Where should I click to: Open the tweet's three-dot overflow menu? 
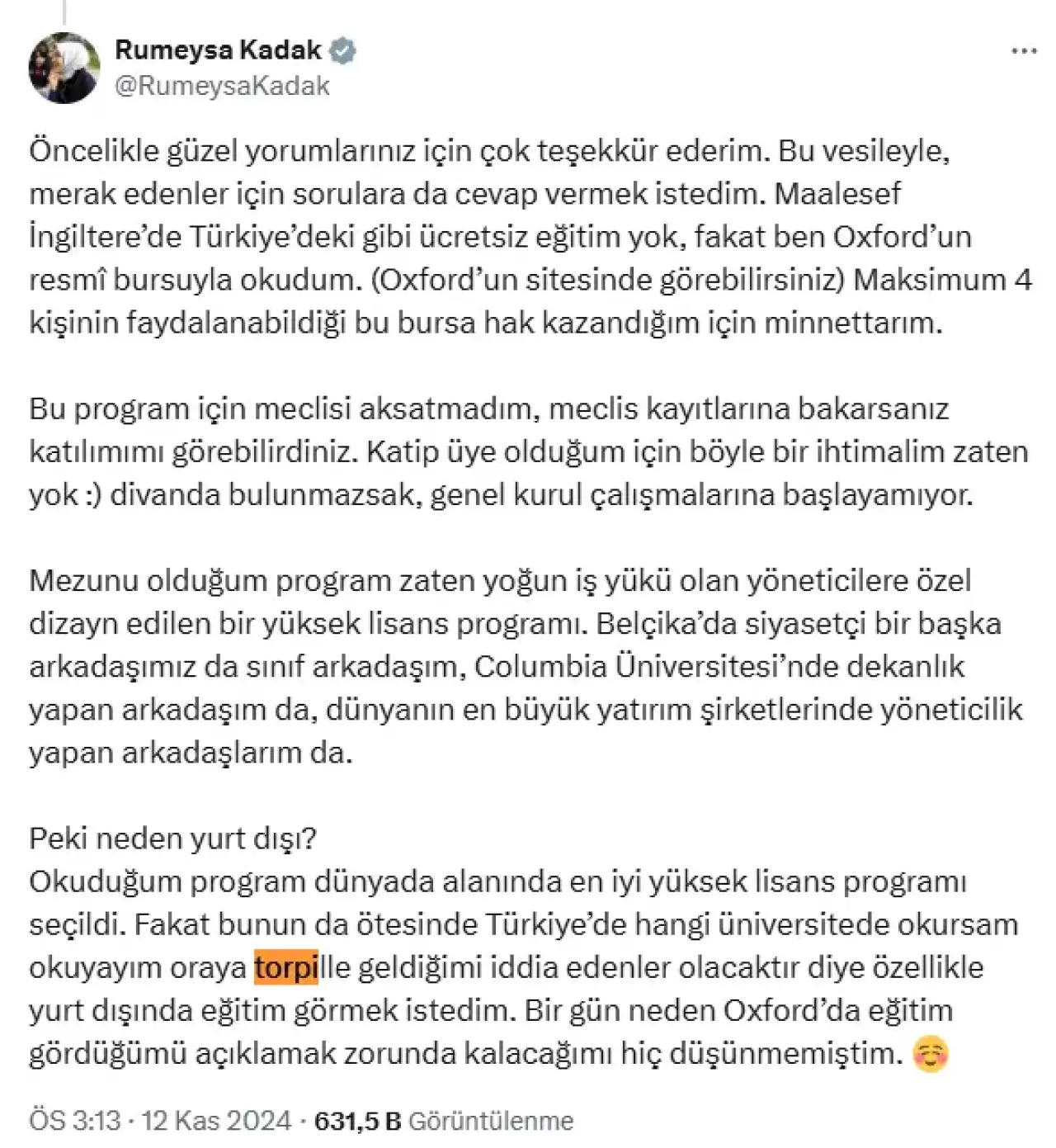pyautogui.click(x=1023, y=51)
